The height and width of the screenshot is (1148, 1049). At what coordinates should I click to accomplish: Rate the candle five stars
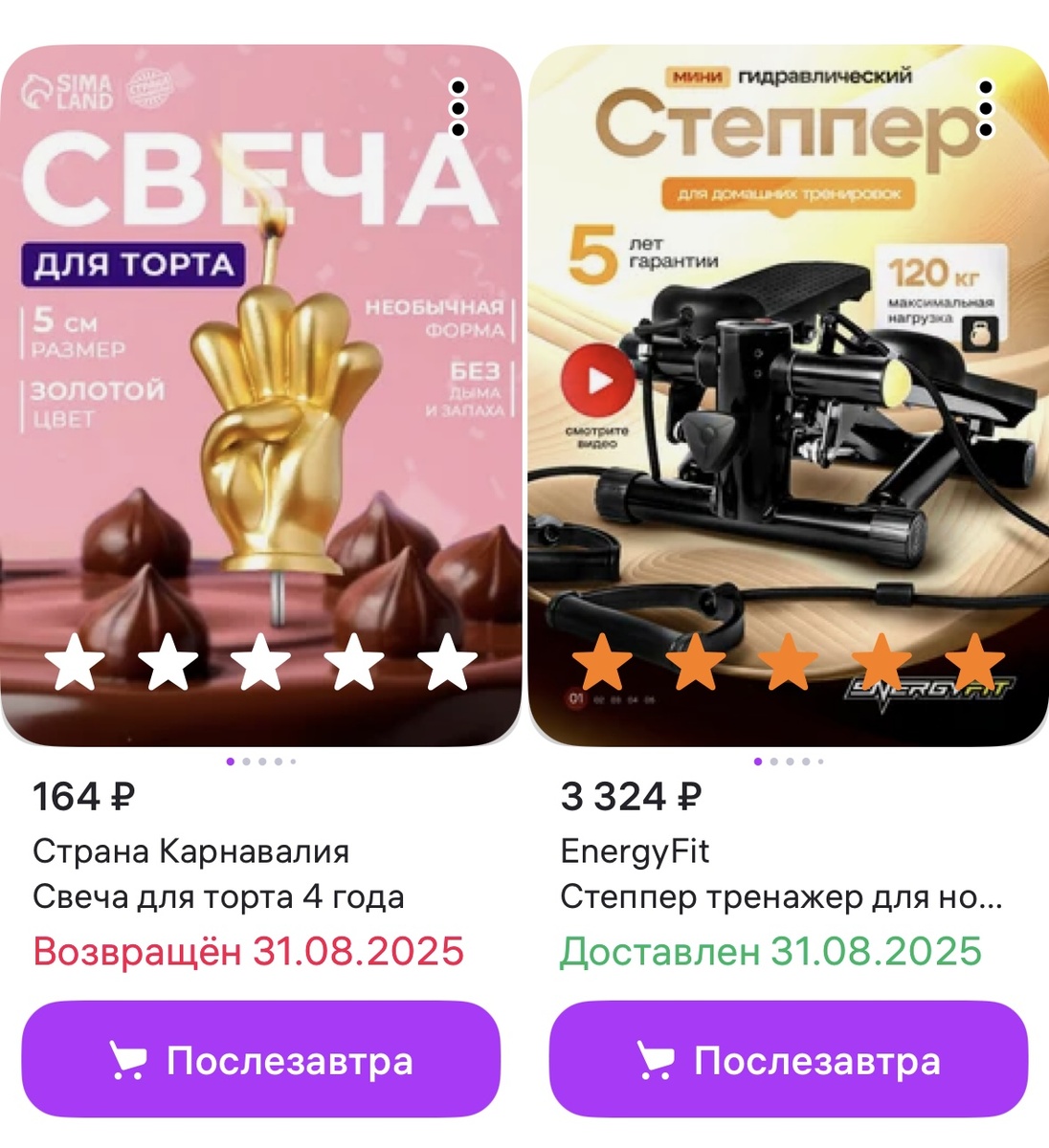(447, 661)
